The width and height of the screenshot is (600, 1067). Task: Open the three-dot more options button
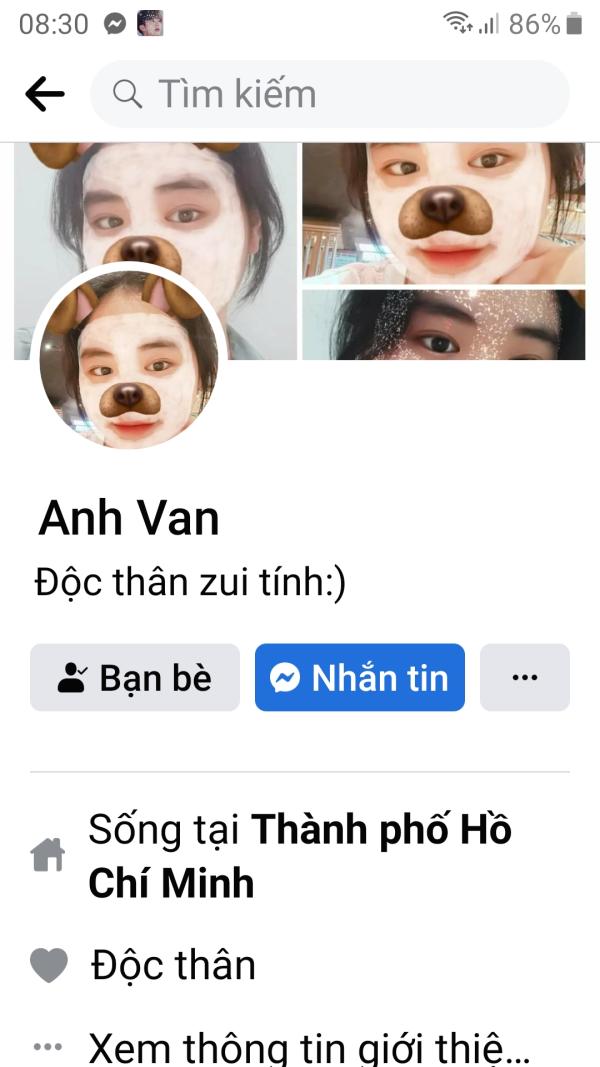pyautogui.click(x=524, y=678)
